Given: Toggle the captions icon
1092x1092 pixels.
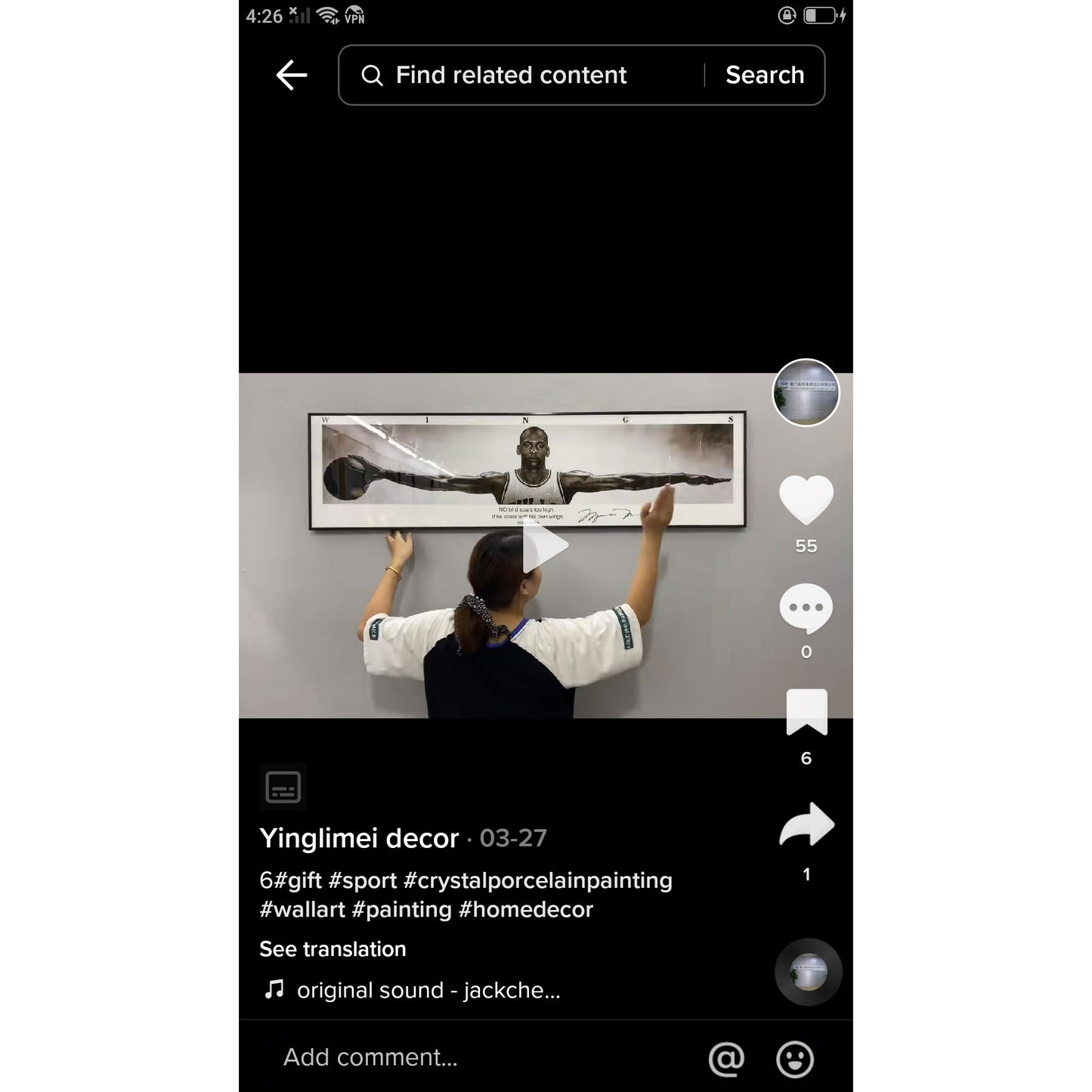Looking at the screenshot, I should [x=283, y=787].
